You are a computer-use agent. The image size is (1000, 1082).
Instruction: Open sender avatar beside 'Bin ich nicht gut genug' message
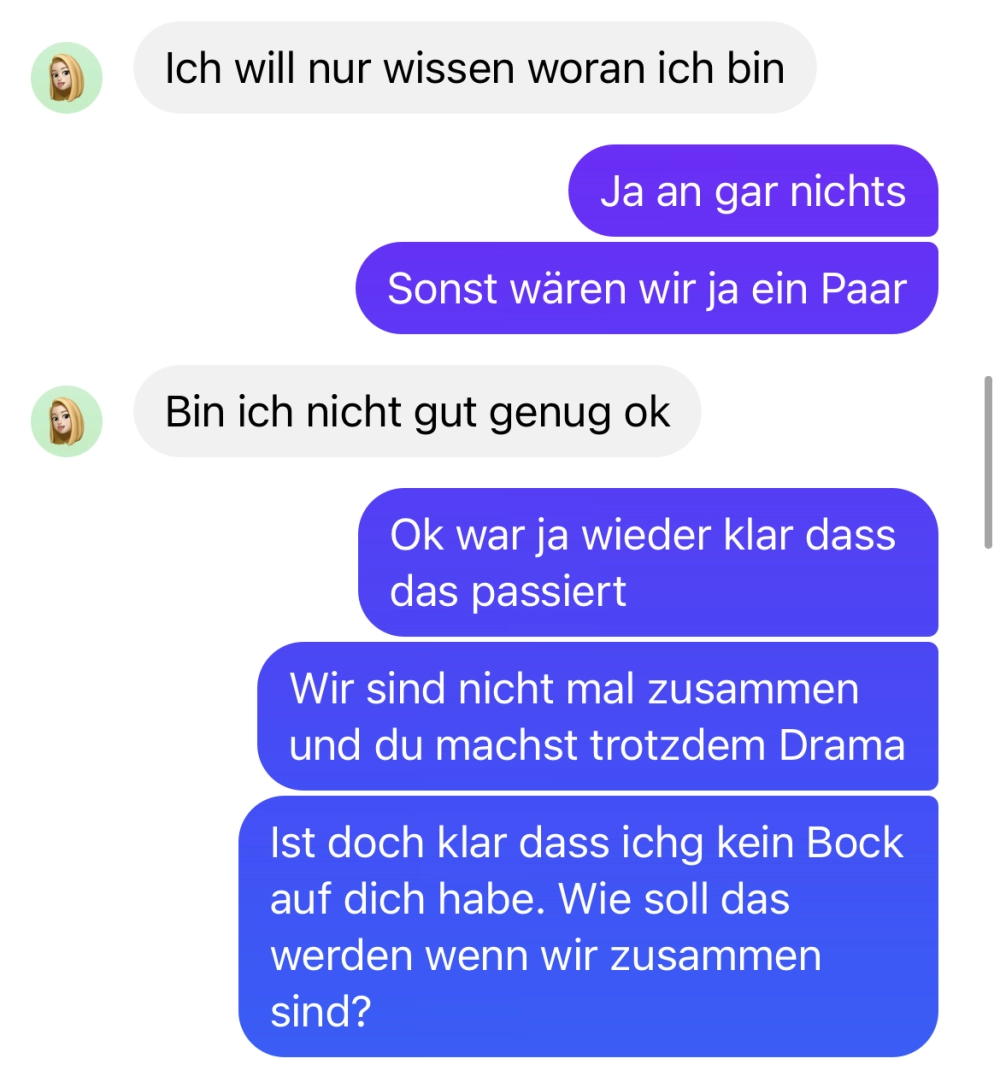coord(67,421)
